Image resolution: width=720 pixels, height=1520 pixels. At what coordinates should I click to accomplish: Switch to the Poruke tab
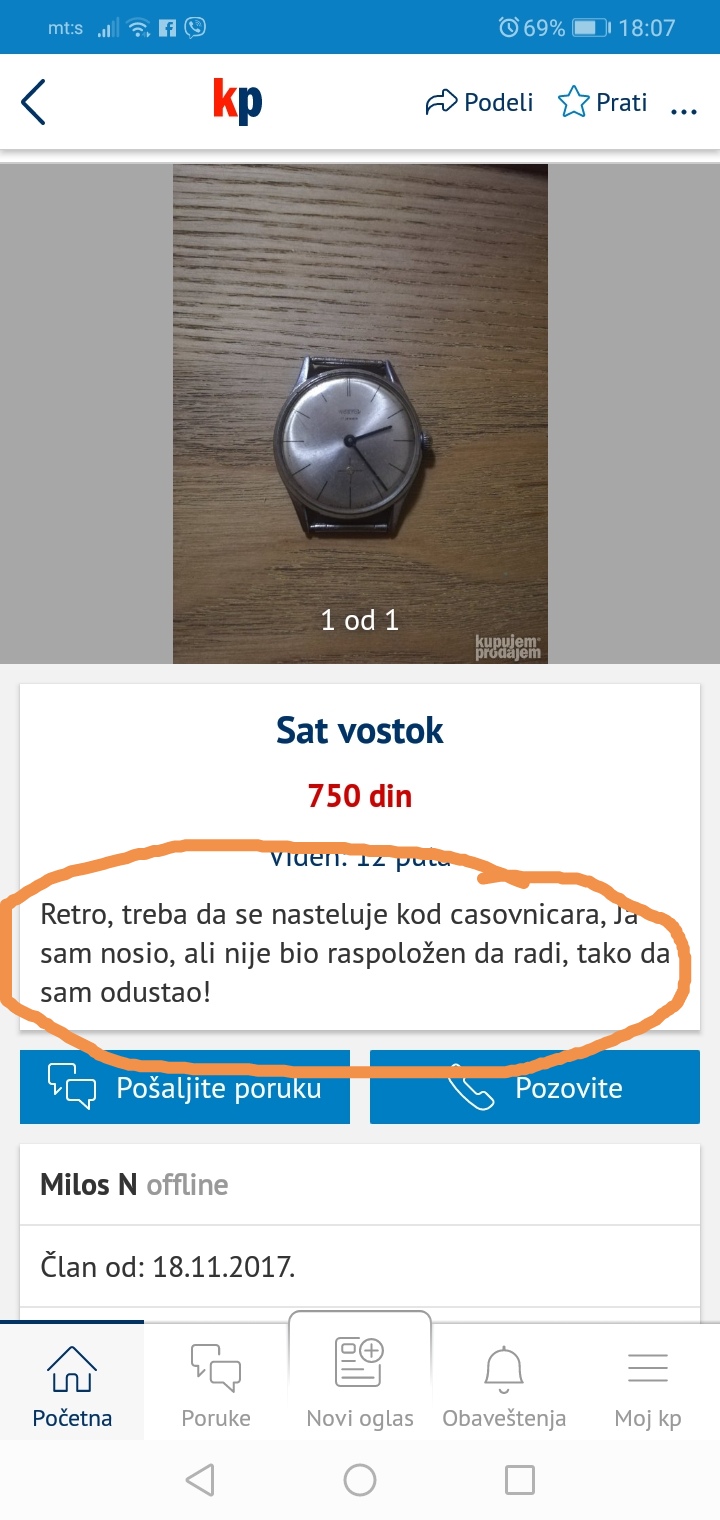[216, 1385]
